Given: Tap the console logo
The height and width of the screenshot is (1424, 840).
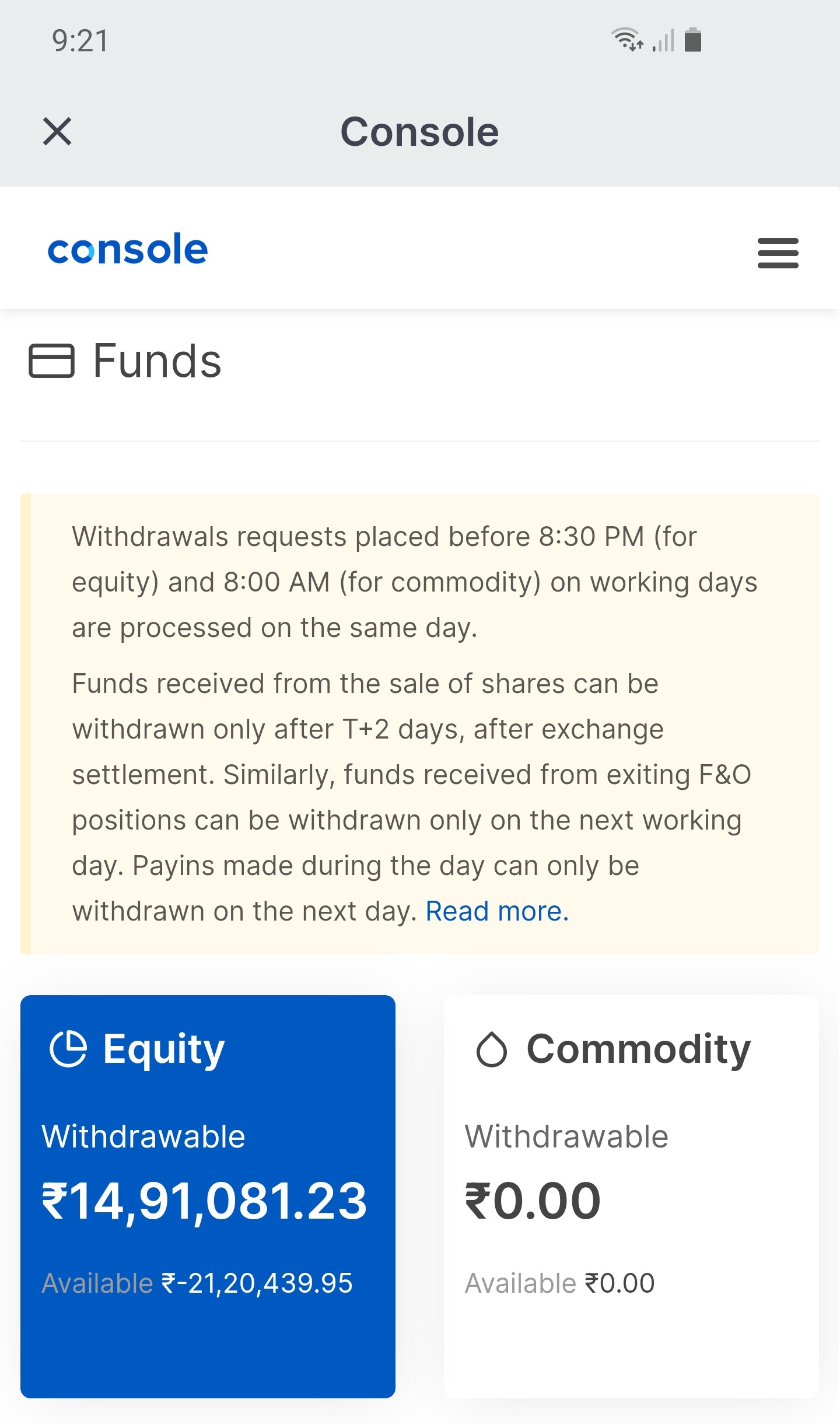Looking at the screenshot, I should click(x=128, y=249).
